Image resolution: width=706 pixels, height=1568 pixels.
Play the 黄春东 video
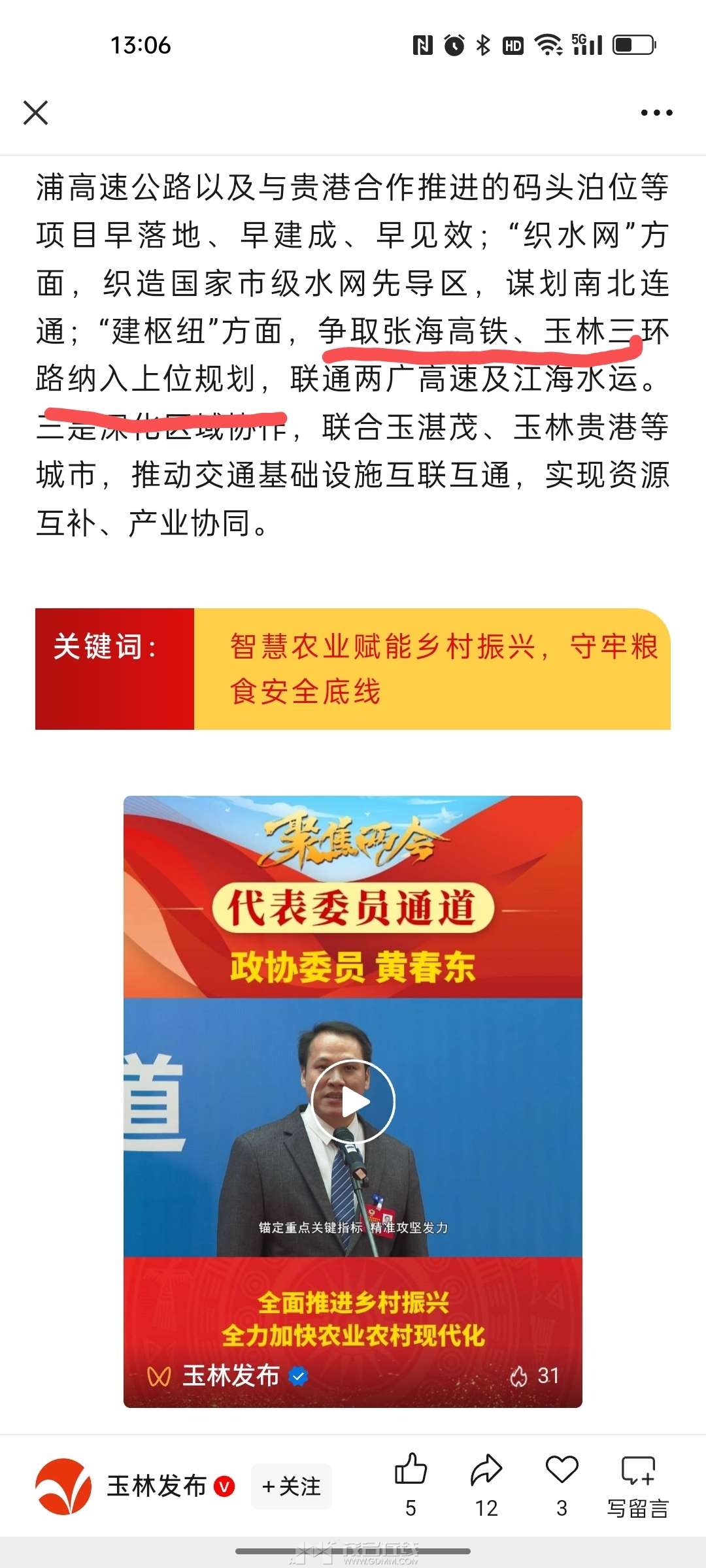353,1102
